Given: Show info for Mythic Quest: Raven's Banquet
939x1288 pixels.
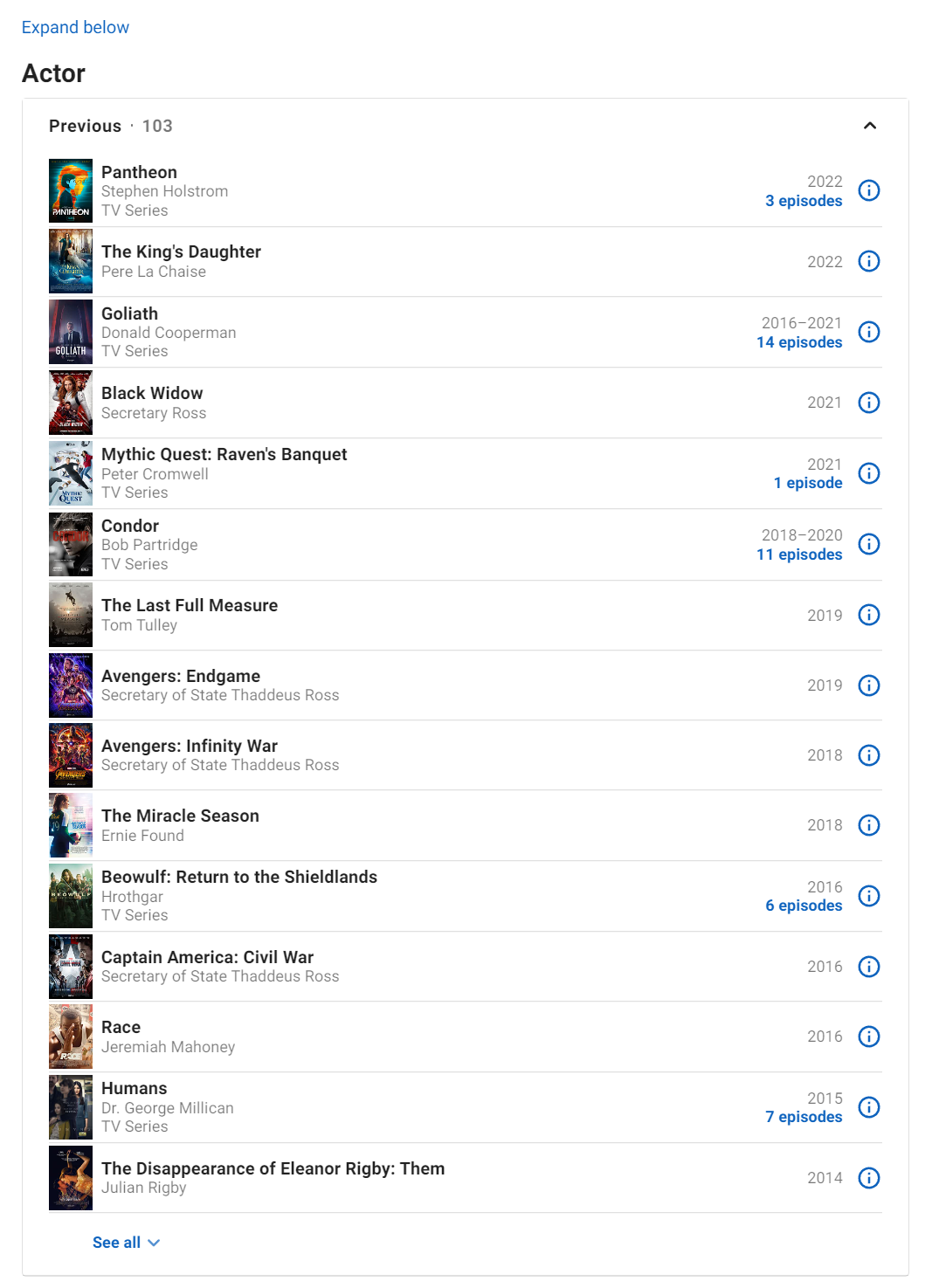Looking at the screenshot, I should 868,473.
